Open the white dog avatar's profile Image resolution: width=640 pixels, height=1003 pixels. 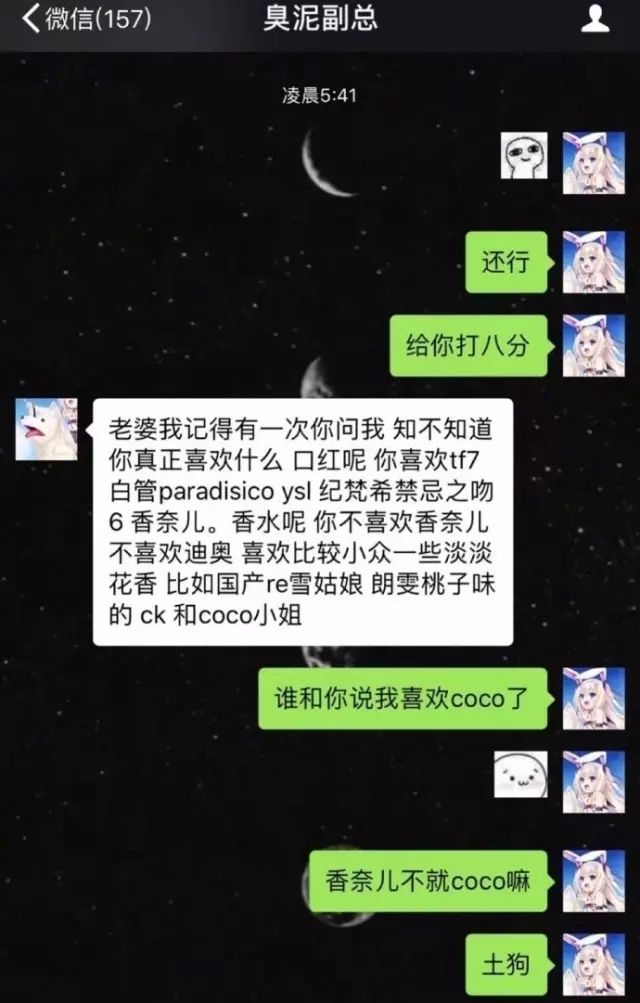click(x=47, y=429)
